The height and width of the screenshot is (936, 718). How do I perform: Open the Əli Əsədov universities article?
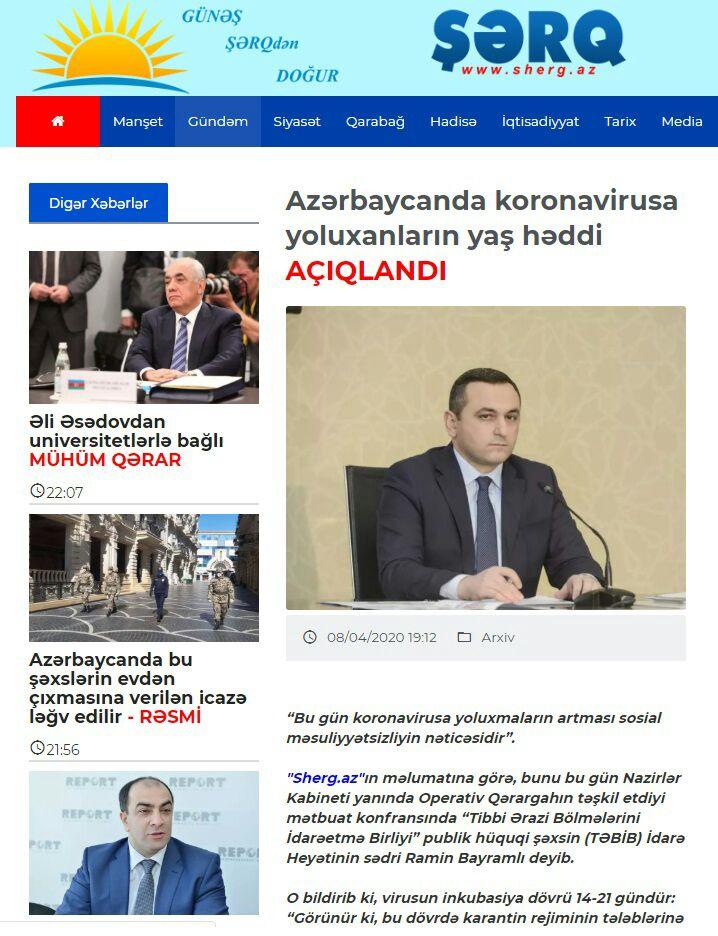pyautogui.click(x=126, y=440)
